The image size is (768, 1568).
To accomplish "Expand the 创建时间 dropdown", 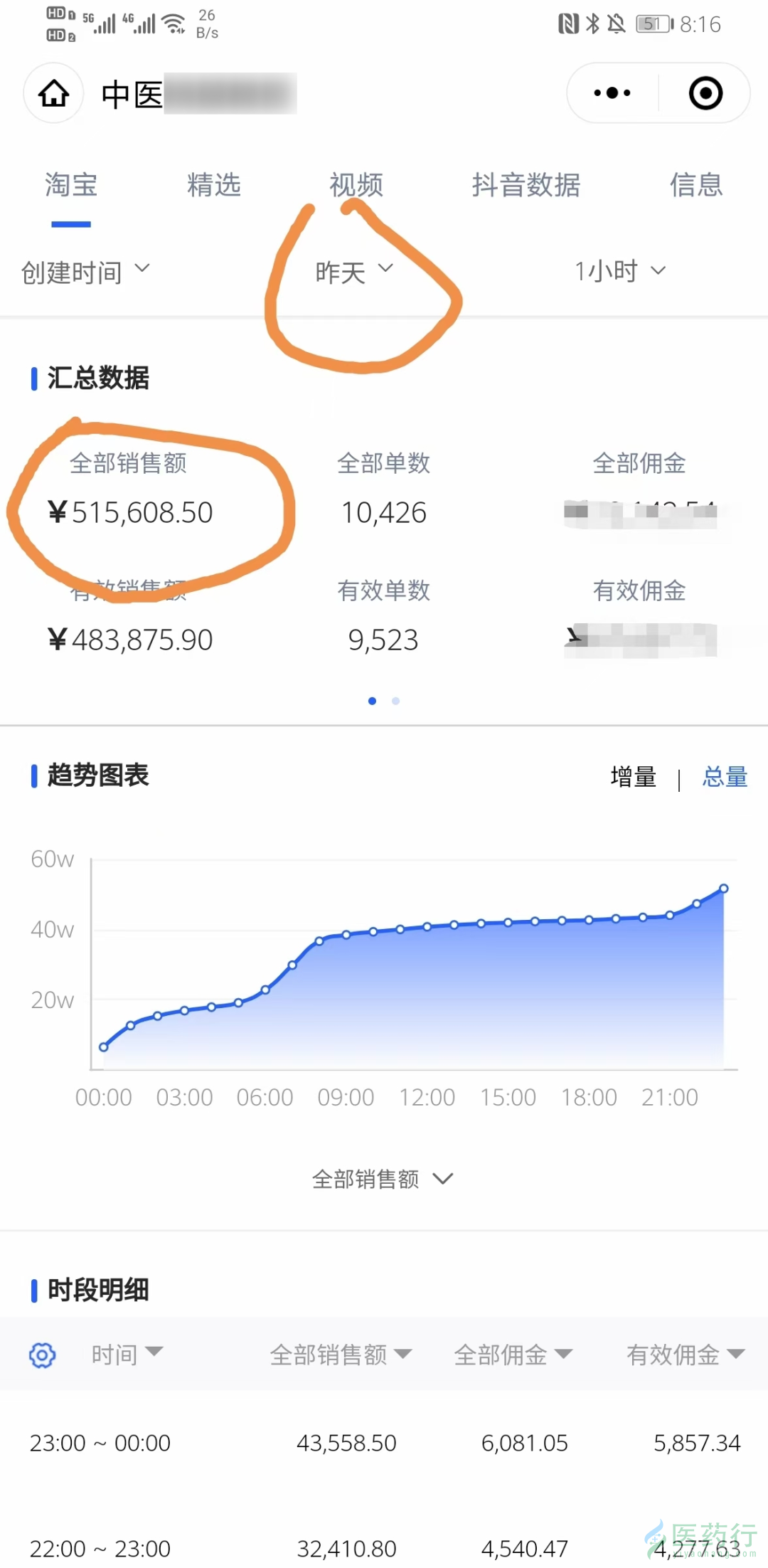I will pyautogui.click(x=86, y=272).
